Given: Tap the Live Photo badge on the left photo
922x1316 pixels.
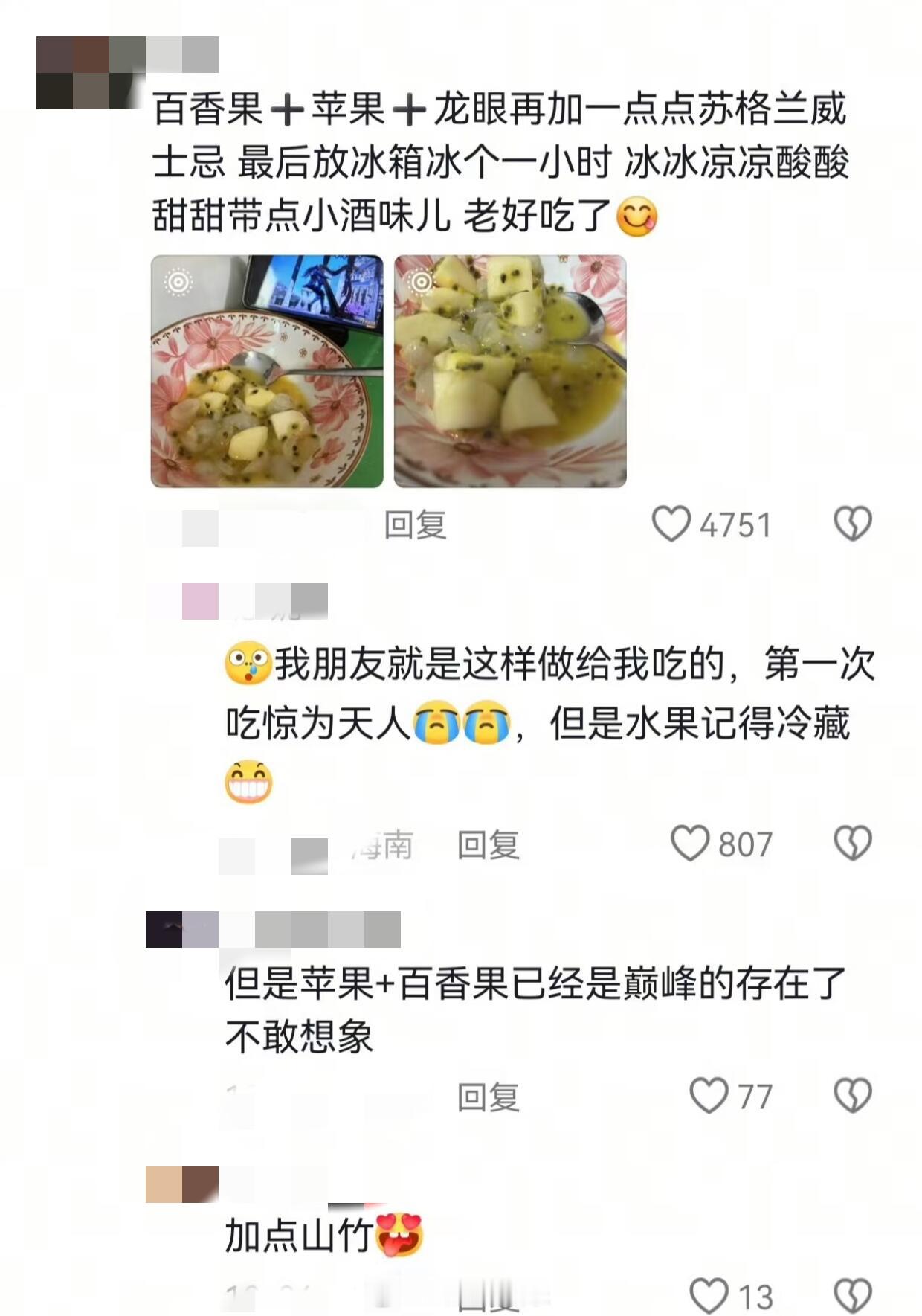Looking at the screenshot, I should pyautogui.click(x=177, y=282).
